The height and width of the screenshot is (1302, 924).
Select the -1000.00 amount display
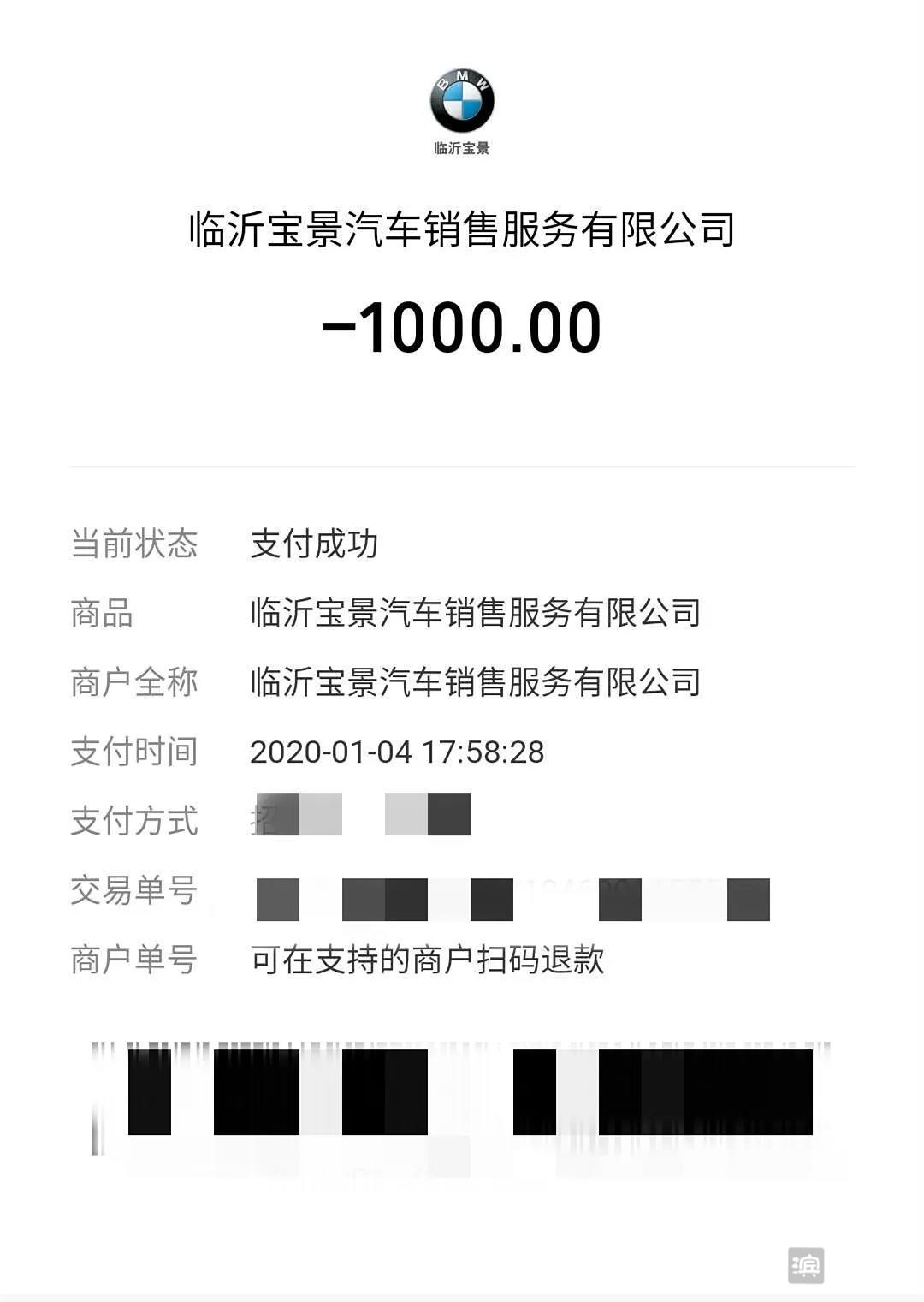(x=462, y=327)
